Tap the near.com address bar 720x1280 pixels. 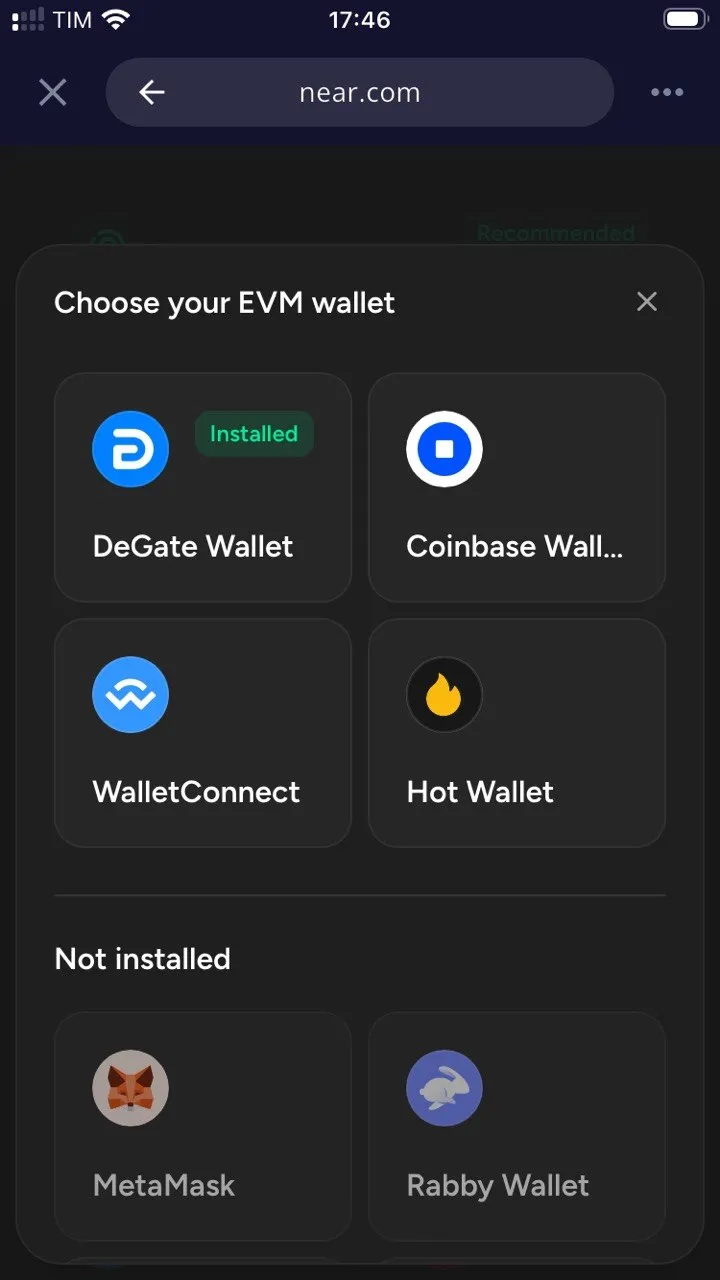359,93
